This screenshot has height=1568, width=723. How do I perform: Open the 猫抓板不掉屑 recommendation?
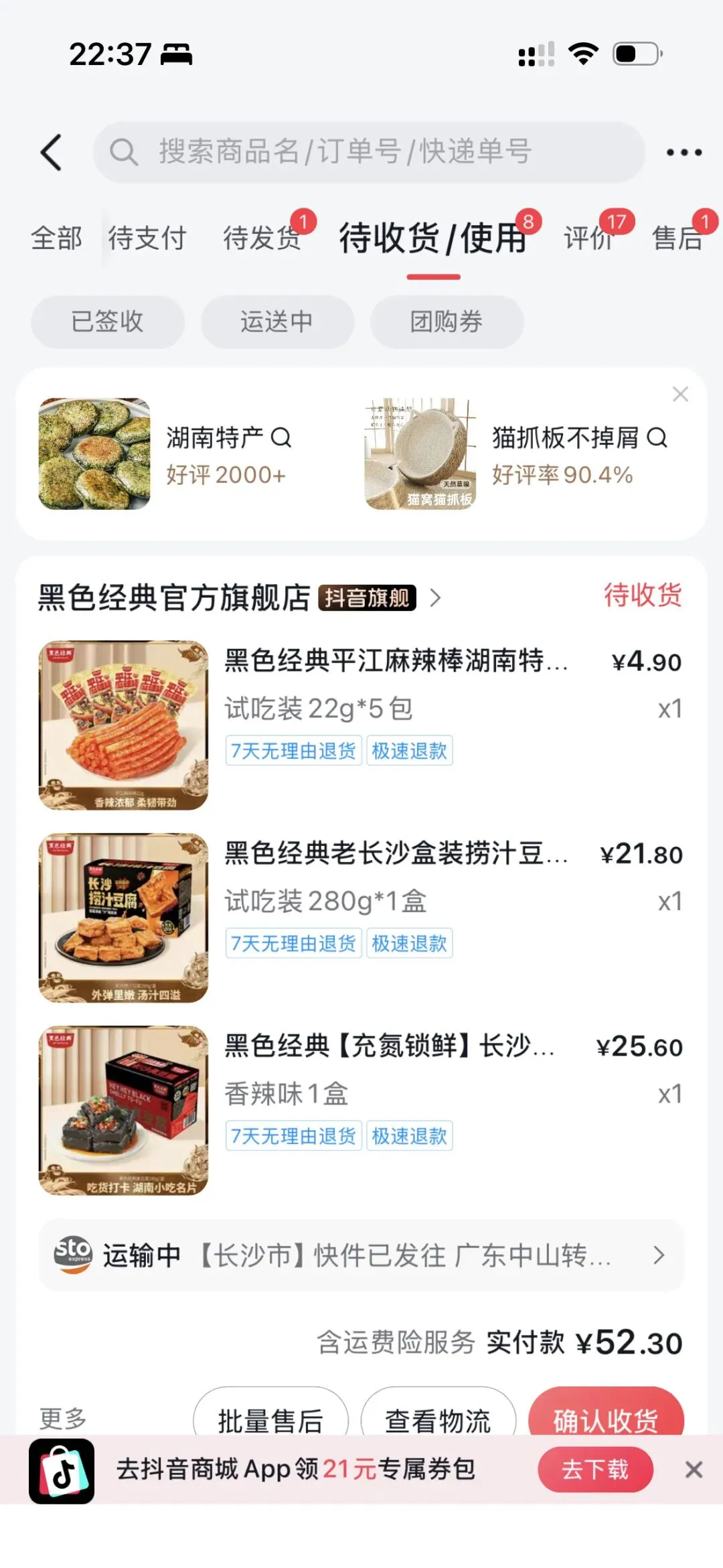(515, 454)
